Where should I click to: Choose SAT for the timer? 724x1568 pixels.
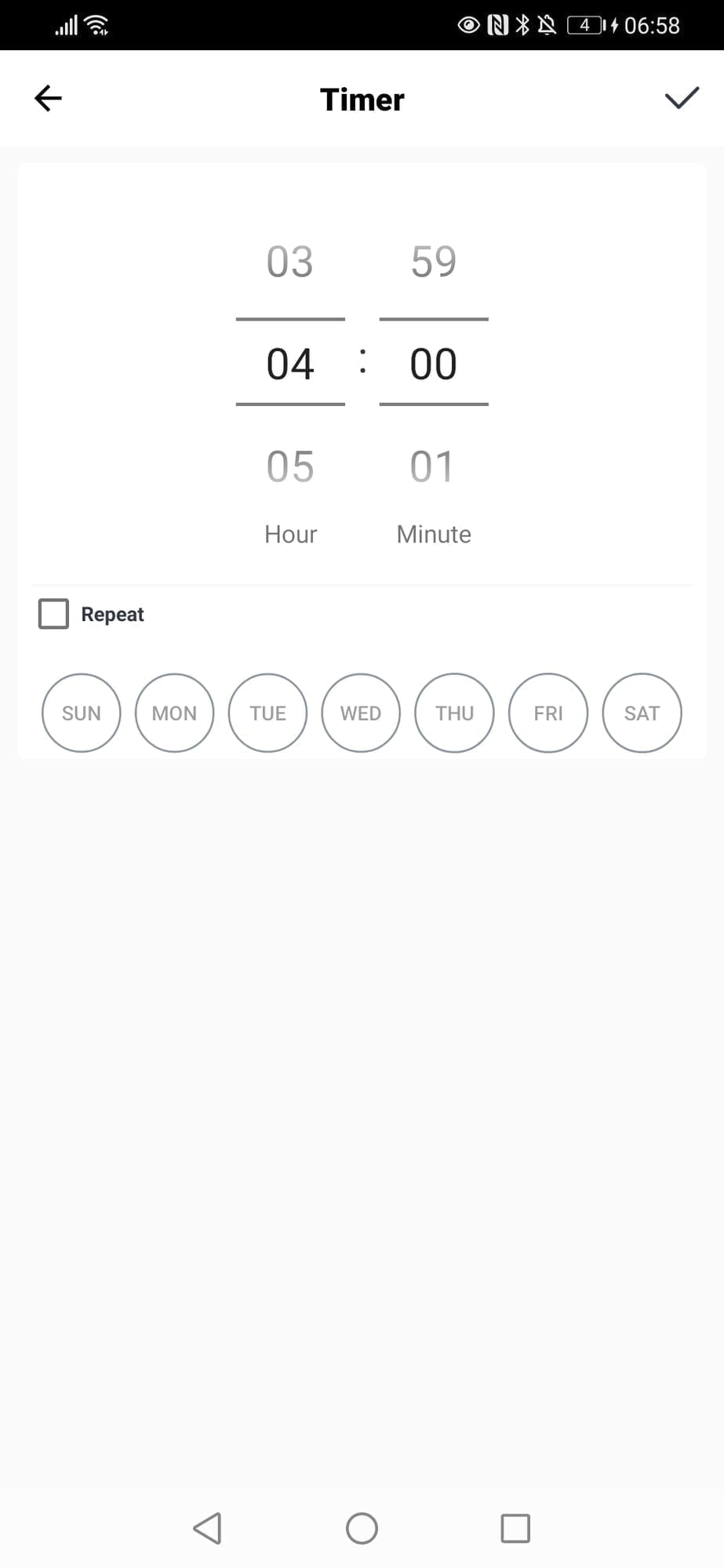642,713
